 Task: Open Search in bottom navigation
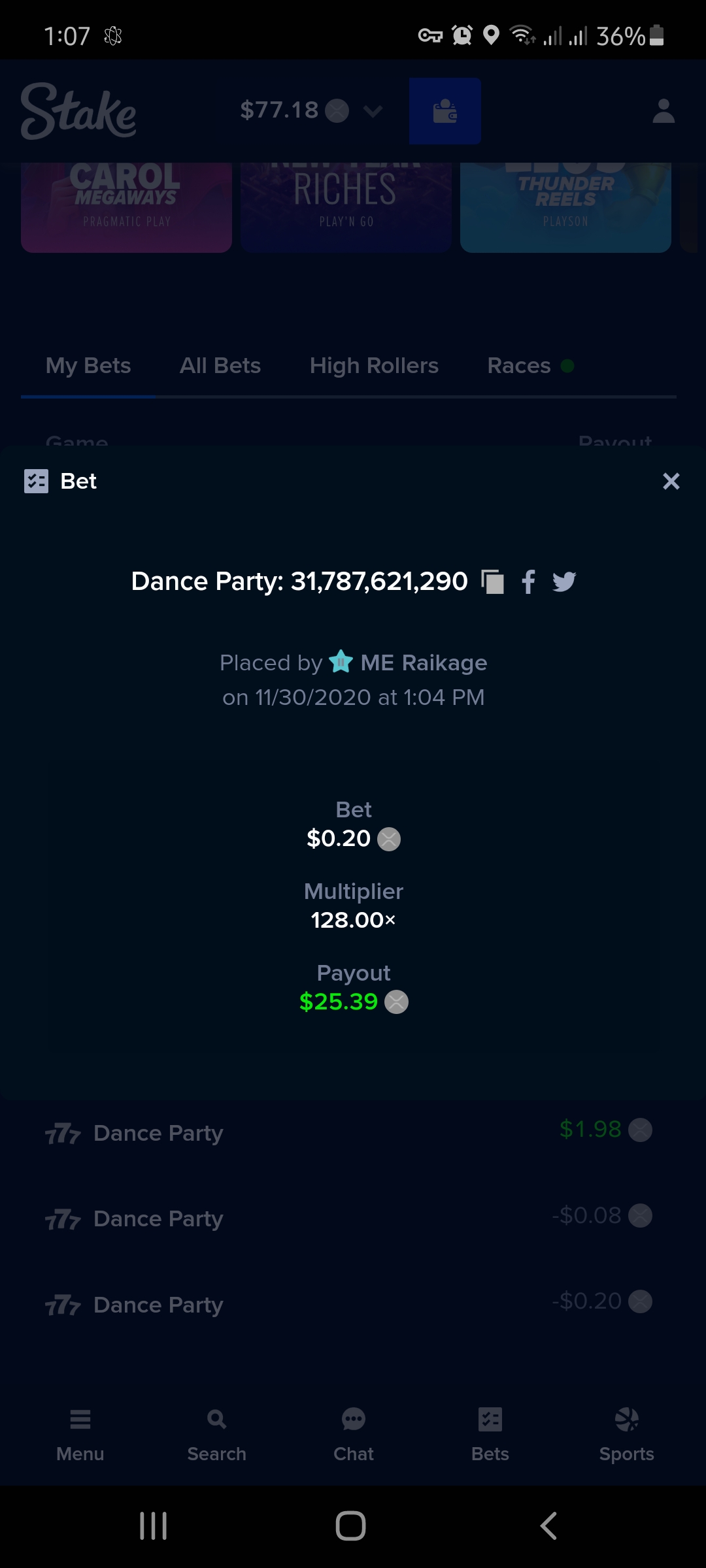216,1435
